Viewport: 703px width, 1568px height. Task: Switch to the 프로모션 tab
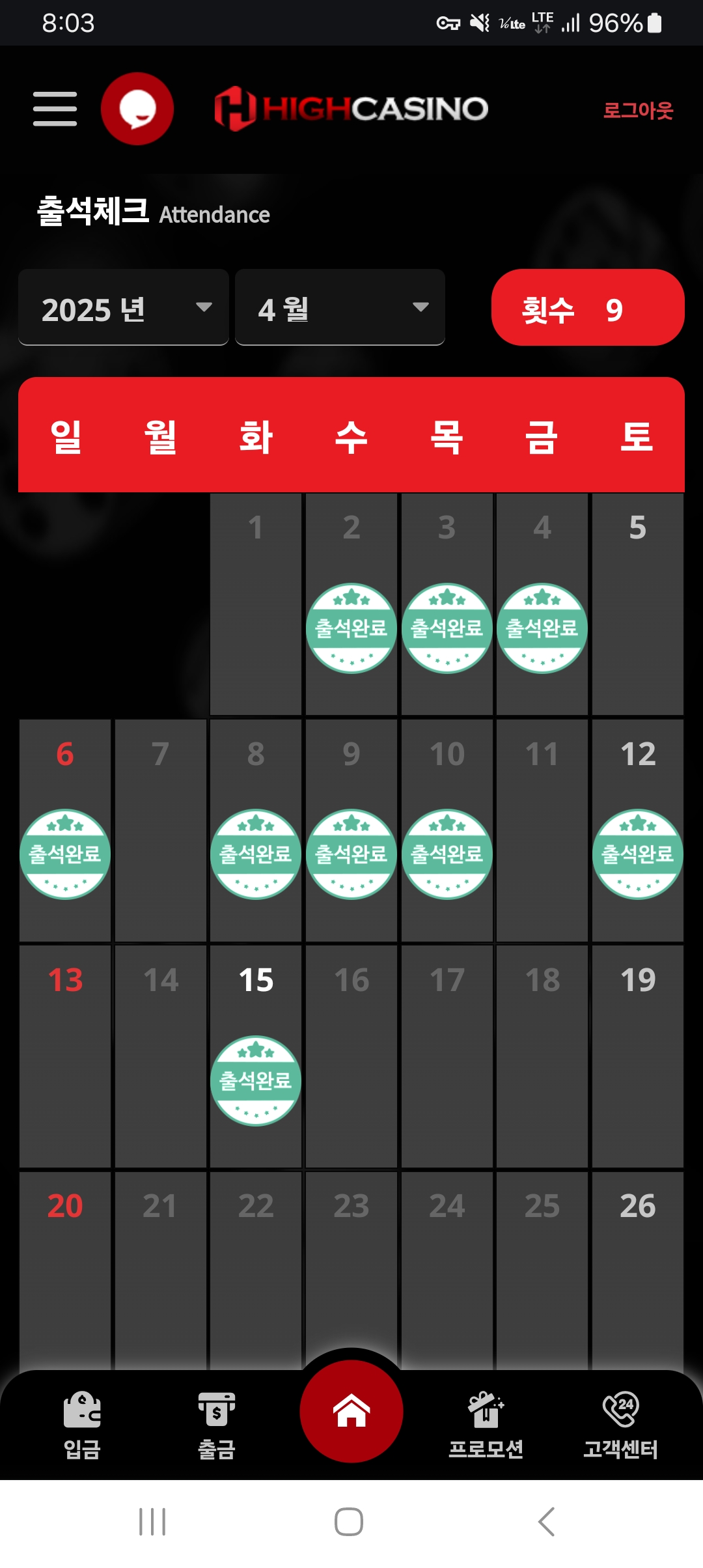click(486, 1426)
